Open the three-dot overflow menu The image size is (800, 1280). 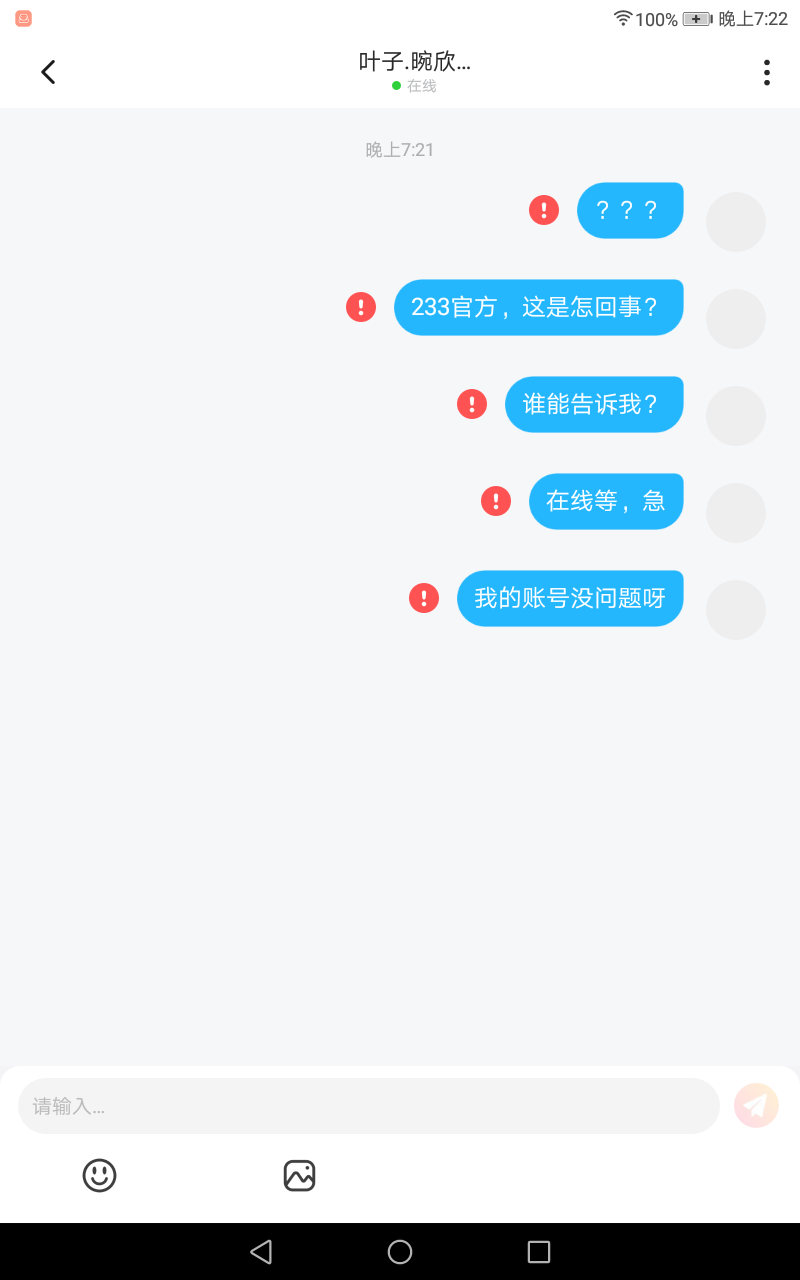point(766,72)
